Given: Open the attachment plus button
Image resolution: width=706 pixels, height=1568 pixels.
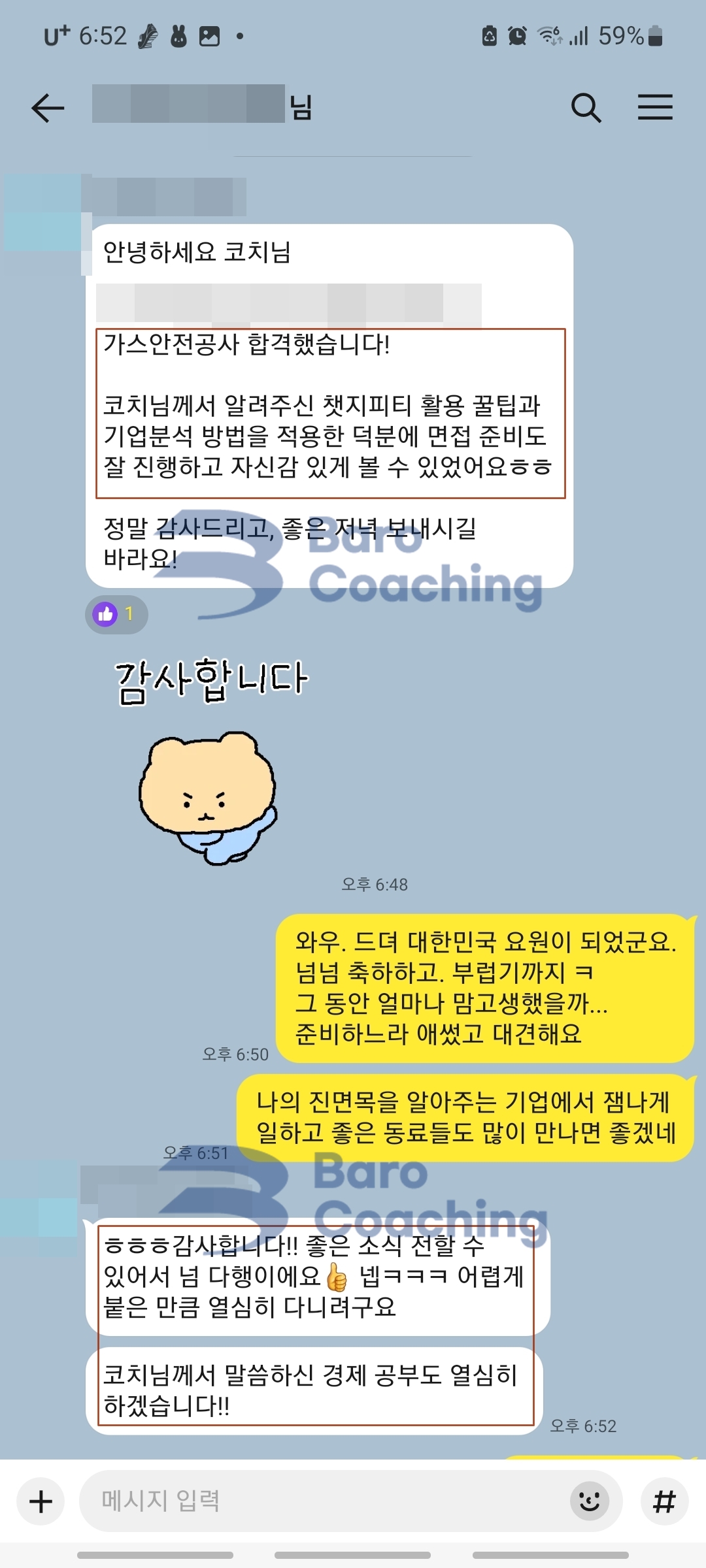Looking at the screenshot, I should point(41,1501).
